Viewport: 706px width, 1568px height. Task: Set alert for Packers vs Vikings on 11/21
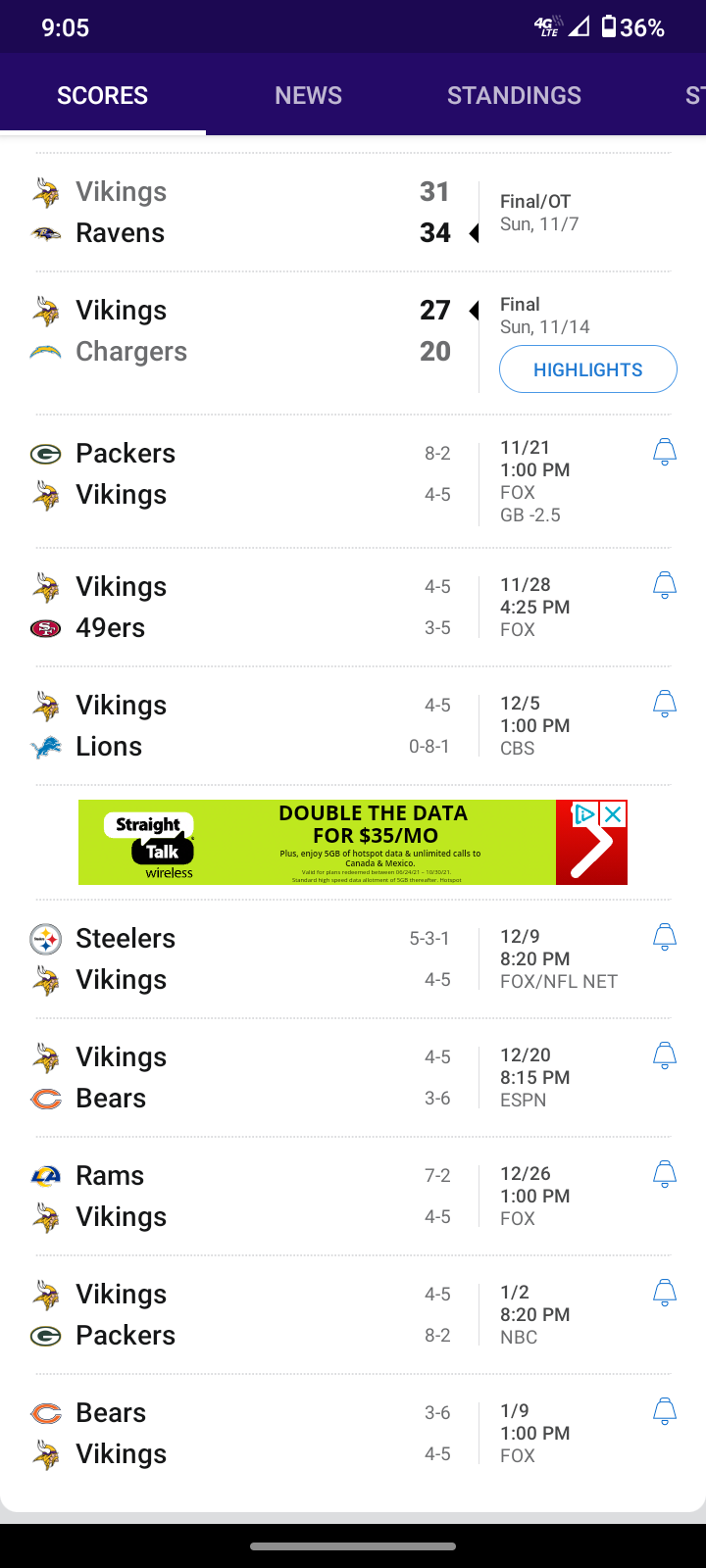tap(665, 452)
